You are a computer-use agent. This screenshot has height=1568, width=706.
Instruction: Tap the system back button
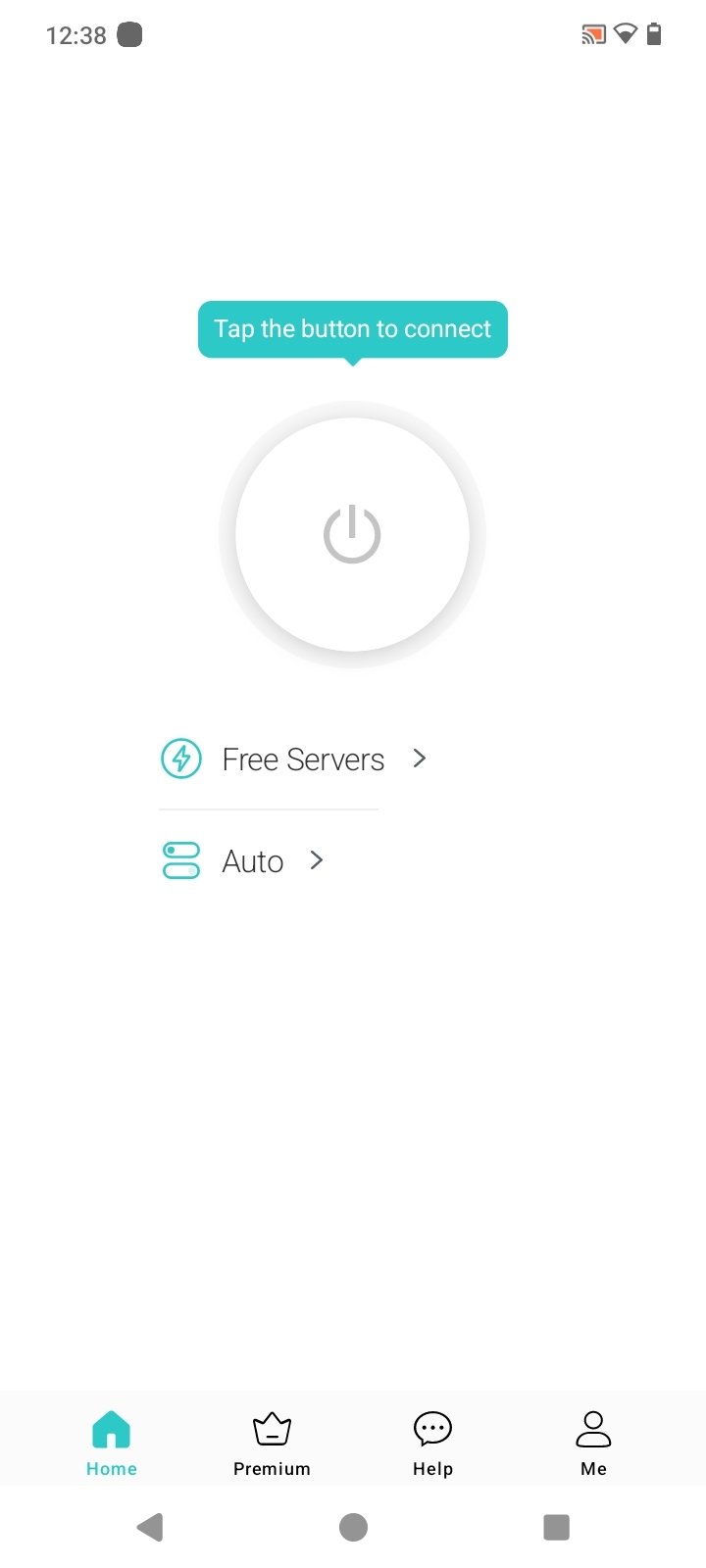150,1527
